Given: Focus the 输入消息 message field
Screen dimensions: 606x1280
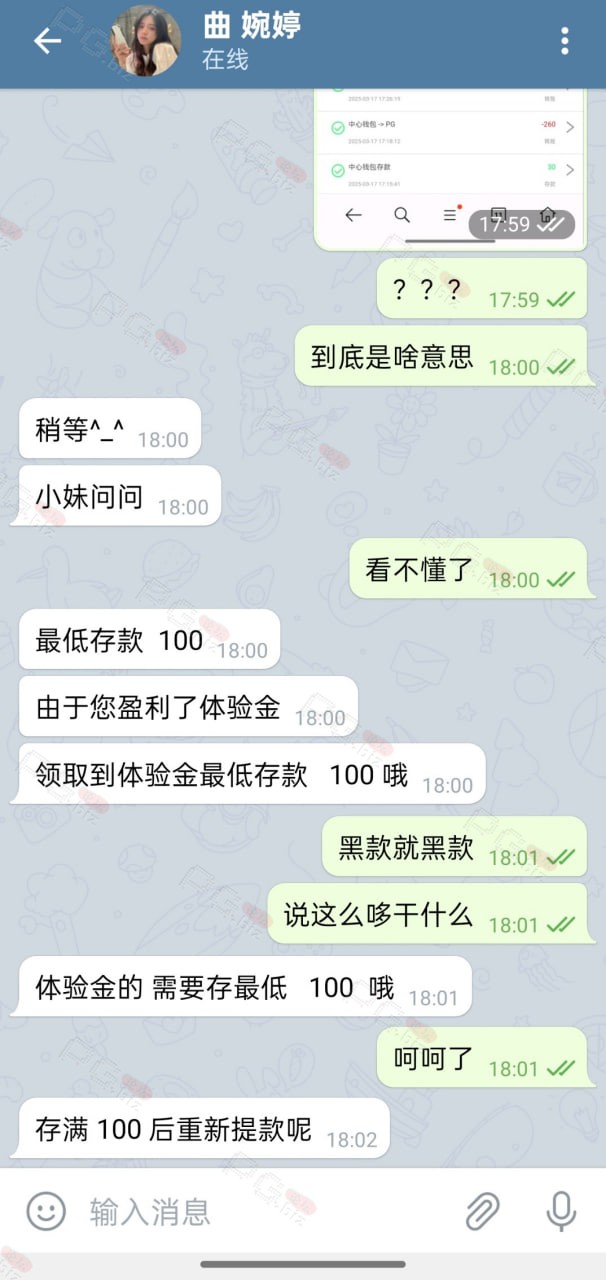Looking at the screenshot, I should click(265, 1211).
